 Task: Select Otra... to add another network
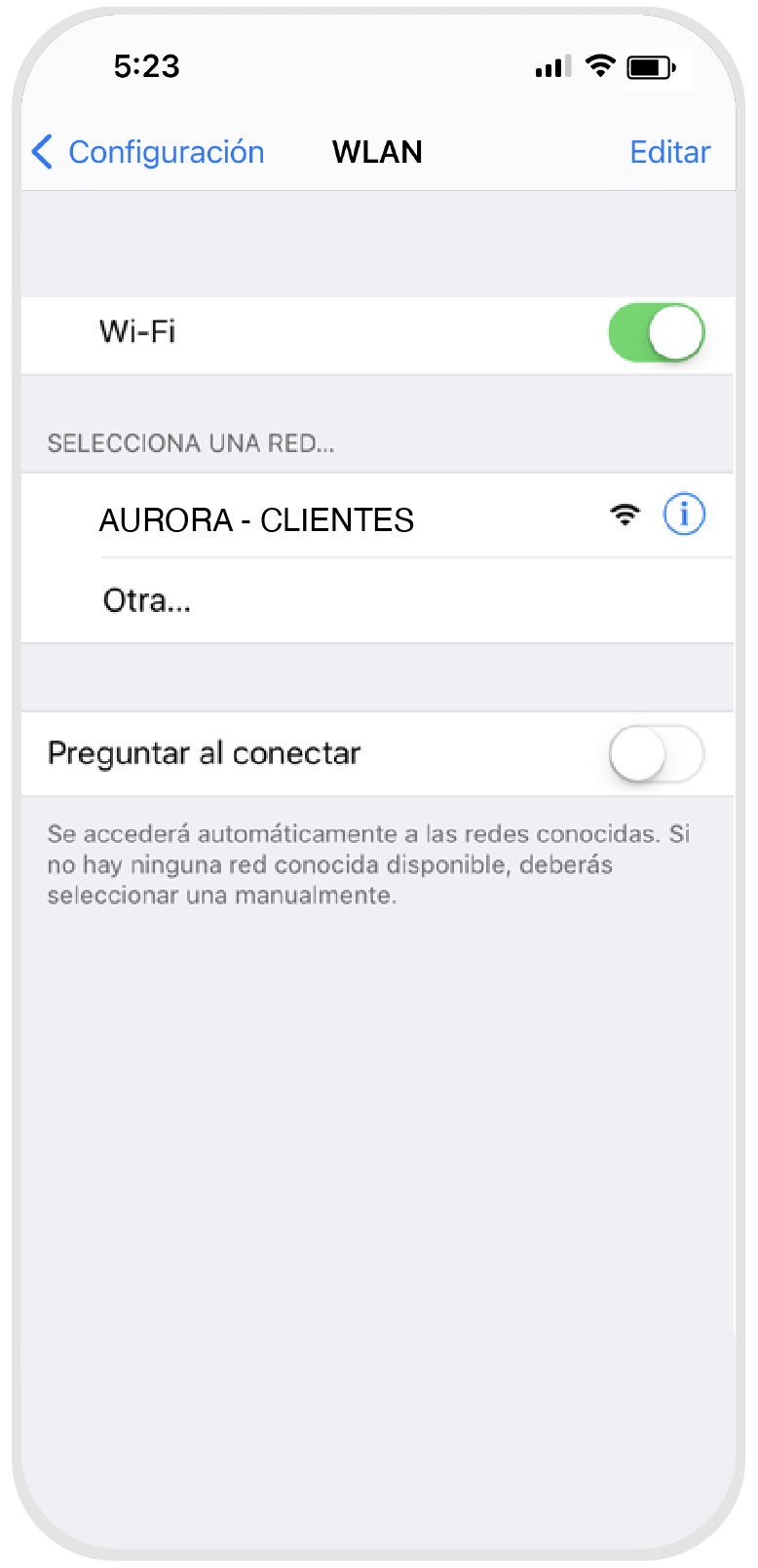pos(147,600)
